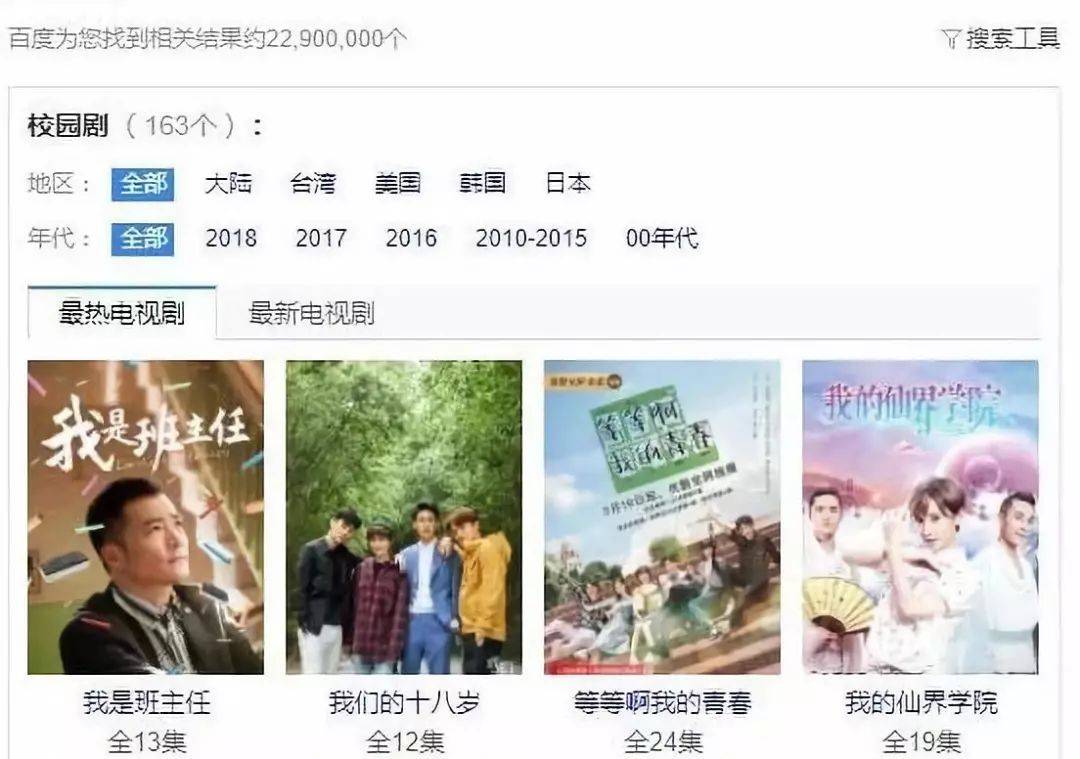Choose the 2010-2015 year range
This screenshot has height=759, width=1080.
(531, 238)
